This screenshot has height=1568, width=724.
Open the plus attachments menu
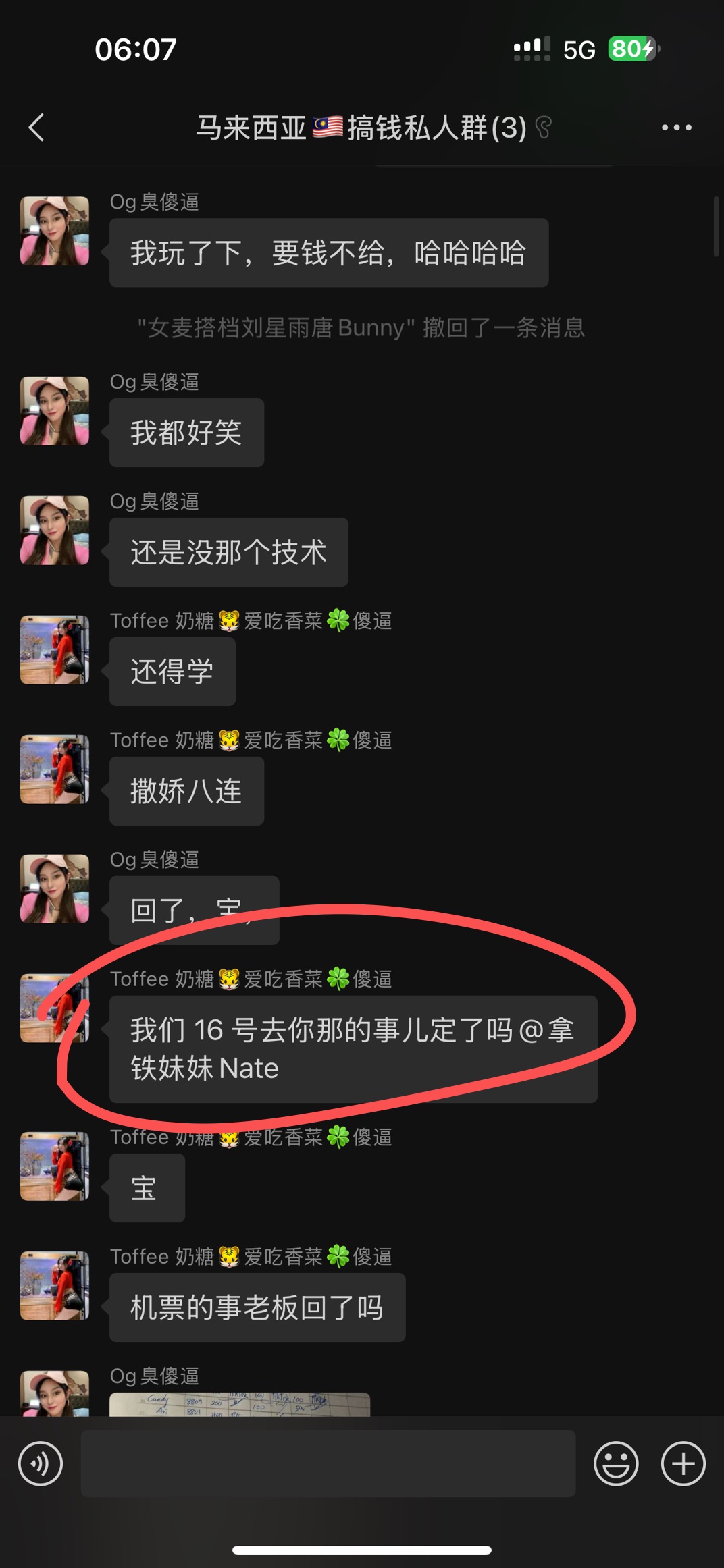coord(683,1463)
